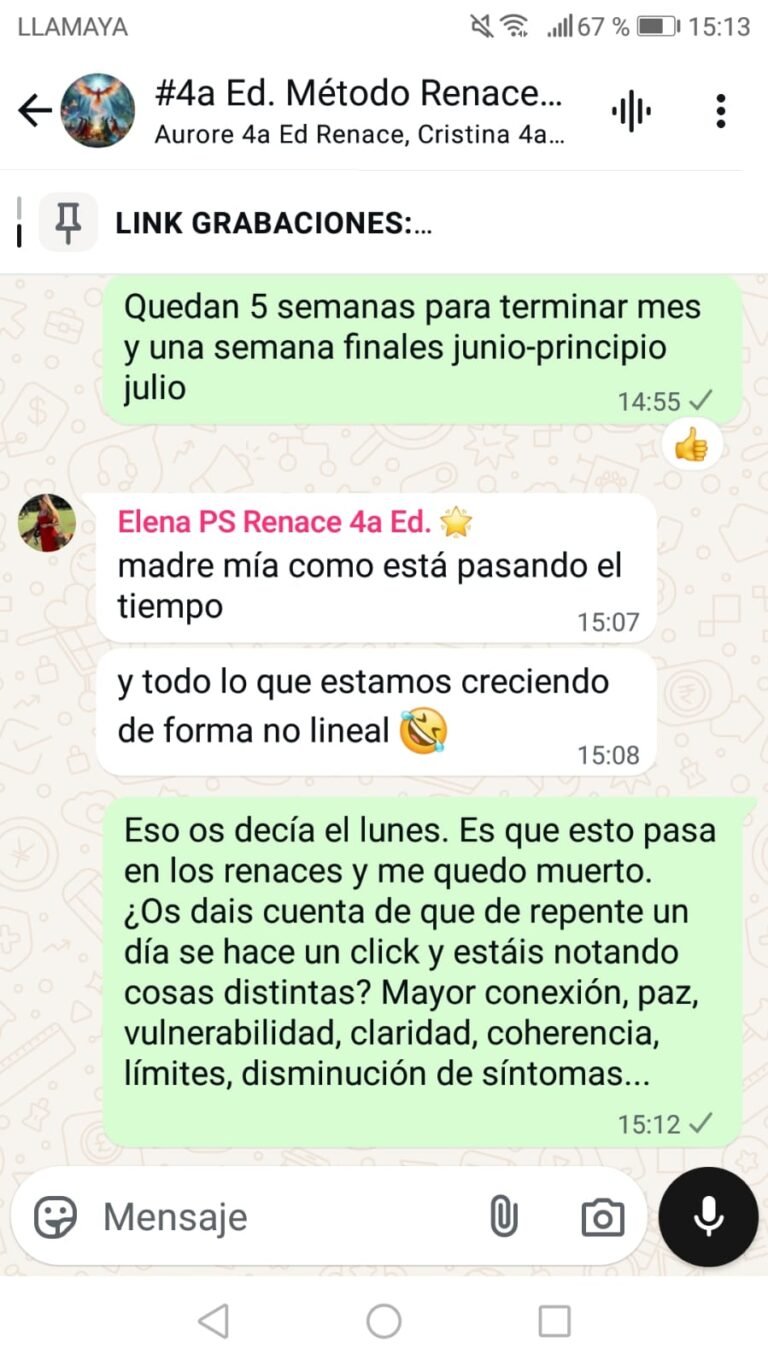View the thumbs-up reaction on the 14:55 message
The width and height of the screenshot is (768, 1366).
click(691, 444)
